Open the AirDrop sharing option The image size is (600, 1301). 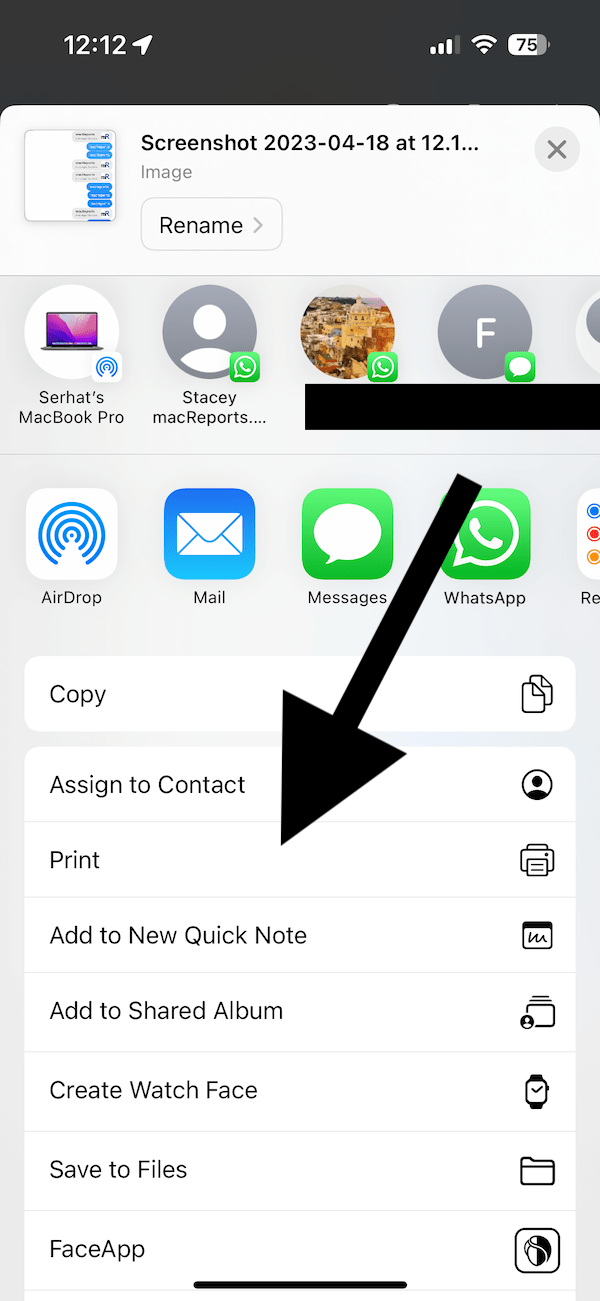(72, 548)
